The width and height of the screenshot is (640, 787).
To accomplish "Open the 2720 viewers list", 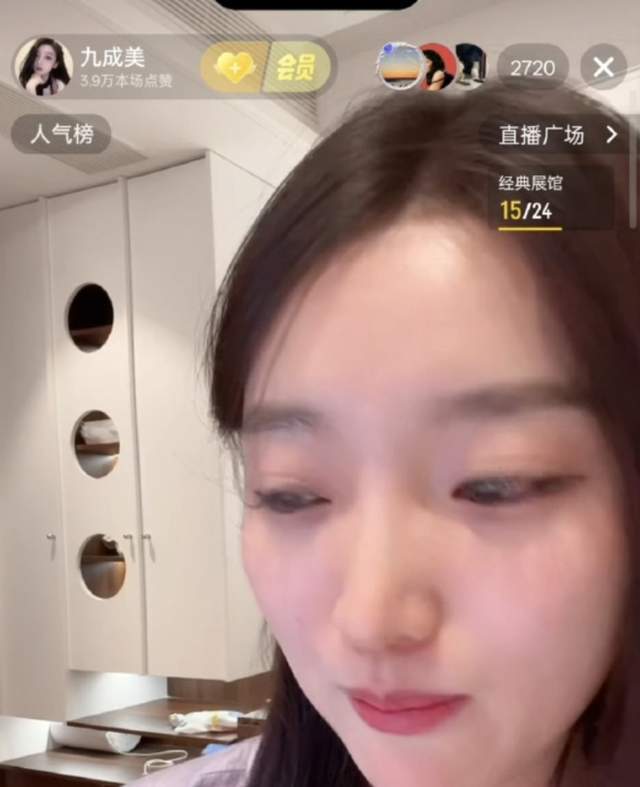I will (532, 67).
